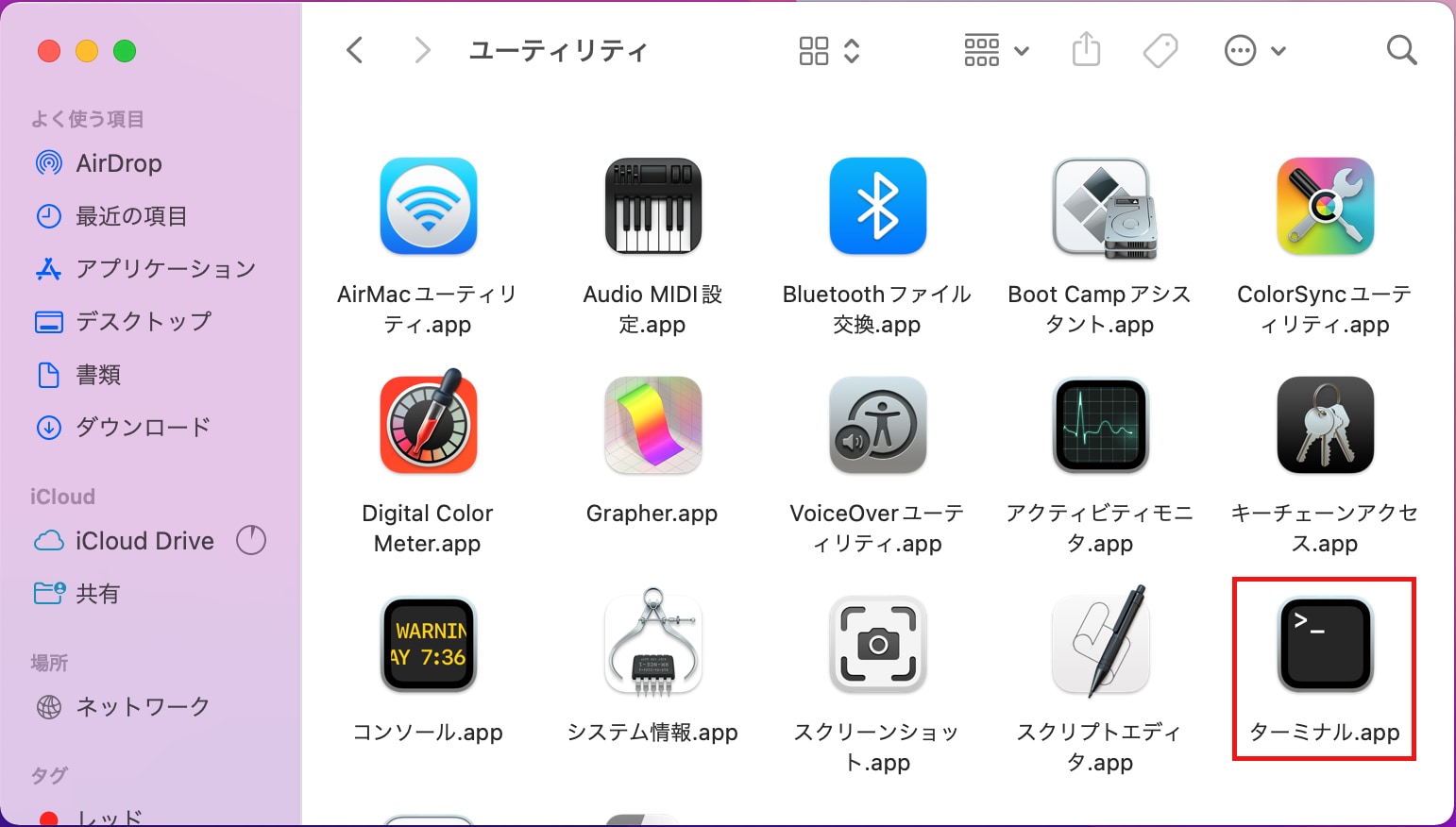Open the Finder search
Screen dimensions: 1456x827
1401,50
